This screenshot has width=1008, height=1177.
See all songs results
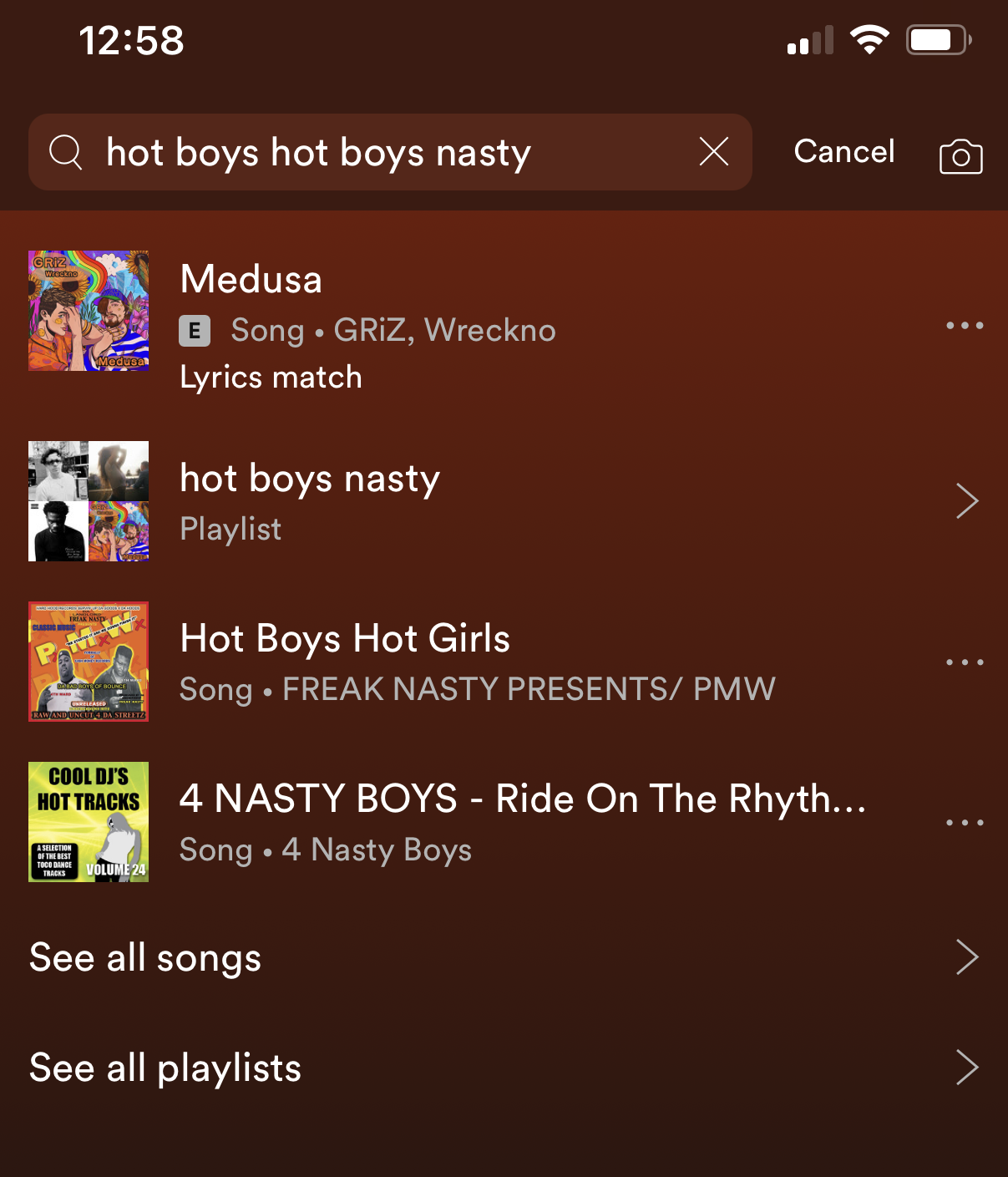[x=501, y=957]
